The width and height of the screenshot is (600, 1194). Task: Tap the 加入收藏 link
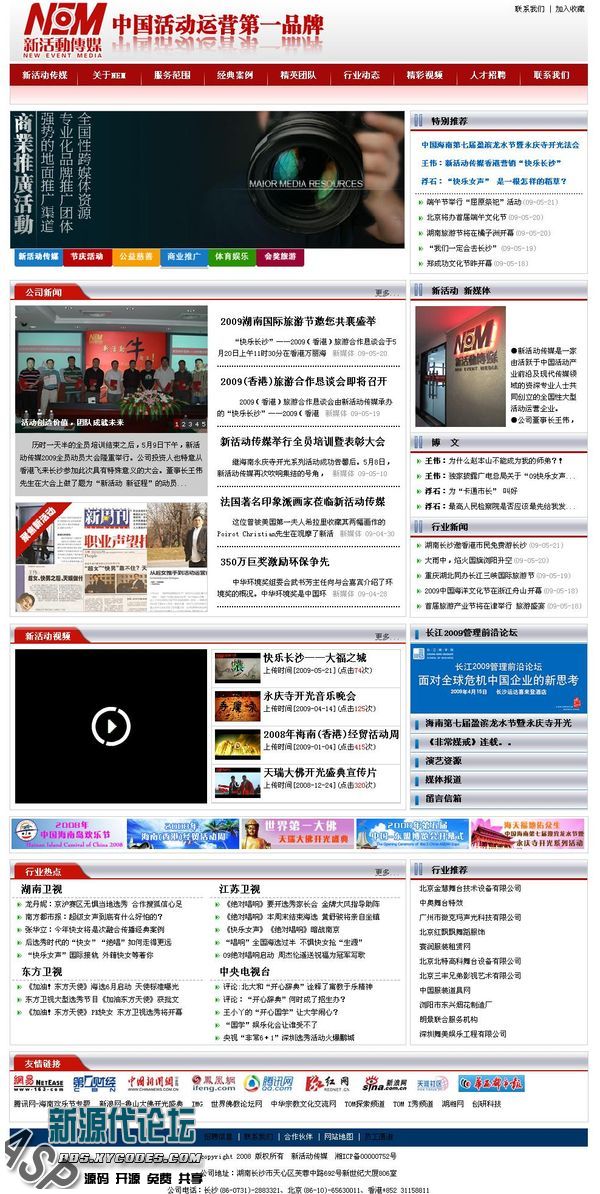(569, 9)
